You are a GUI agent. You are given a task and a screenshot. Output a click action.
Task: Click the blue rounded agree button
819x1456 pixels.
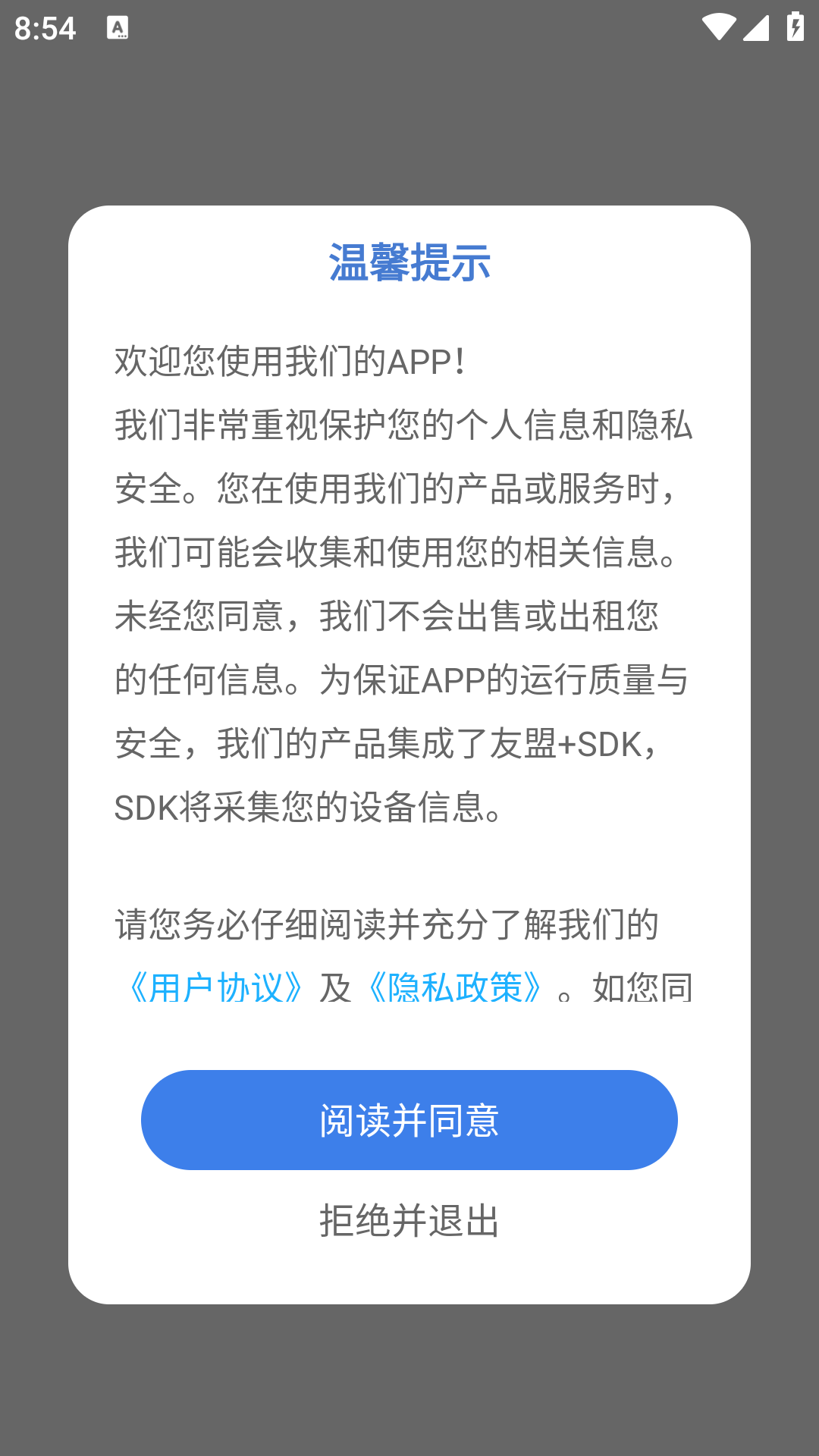pos(408,1120)
